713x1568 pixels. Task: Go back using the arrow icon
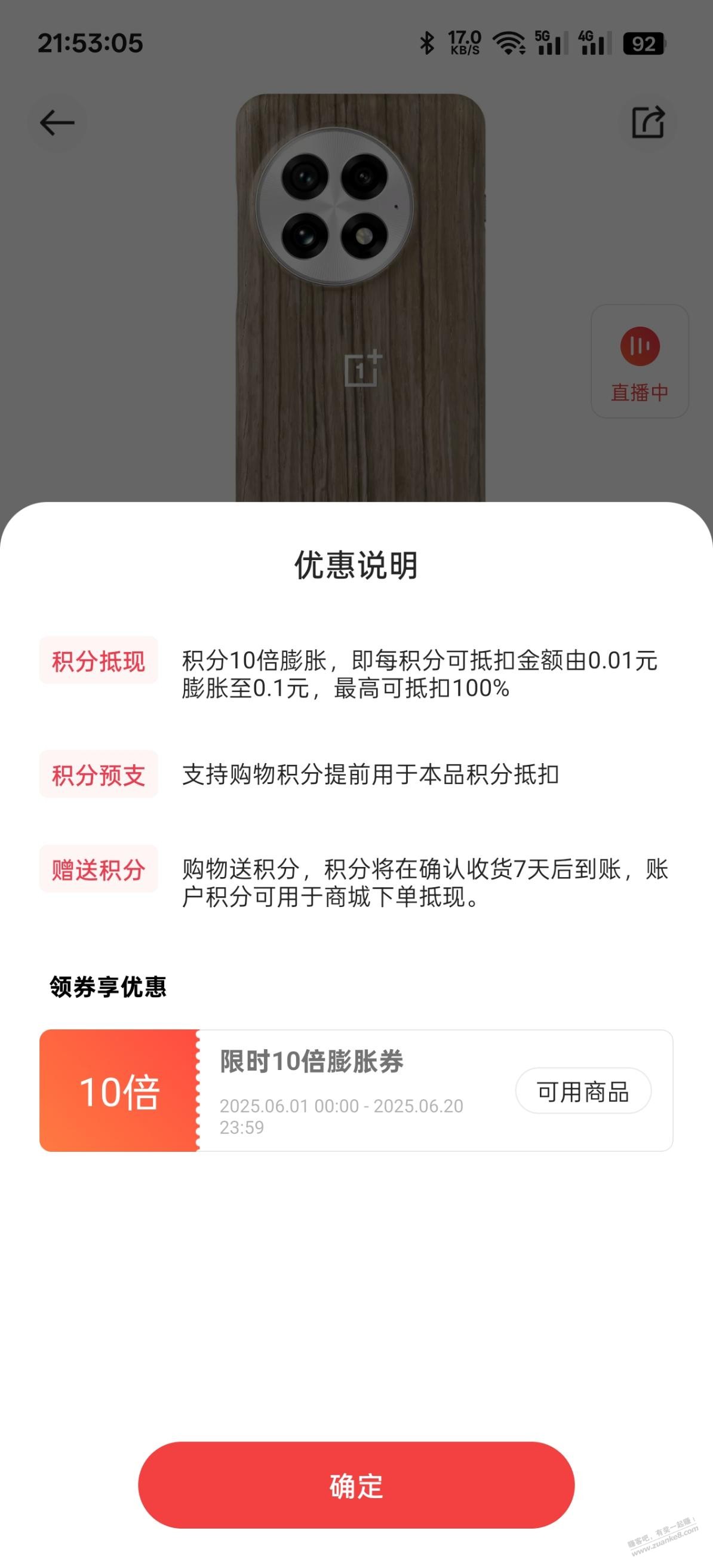point(57,123)
